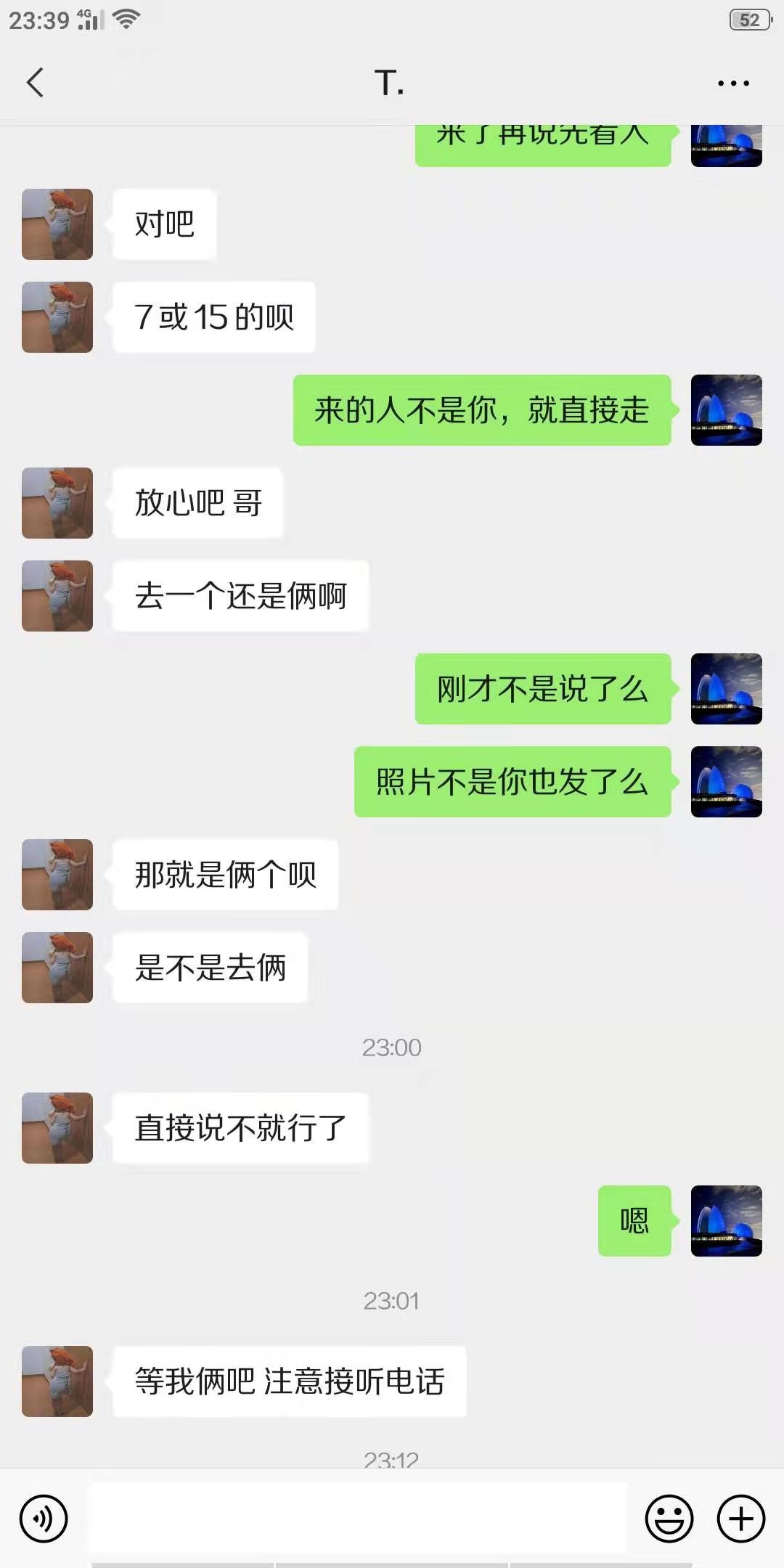This screenshot has height=1568, width=784.
Task: Tap the chat title T.
Action: [x=390, y=82]
